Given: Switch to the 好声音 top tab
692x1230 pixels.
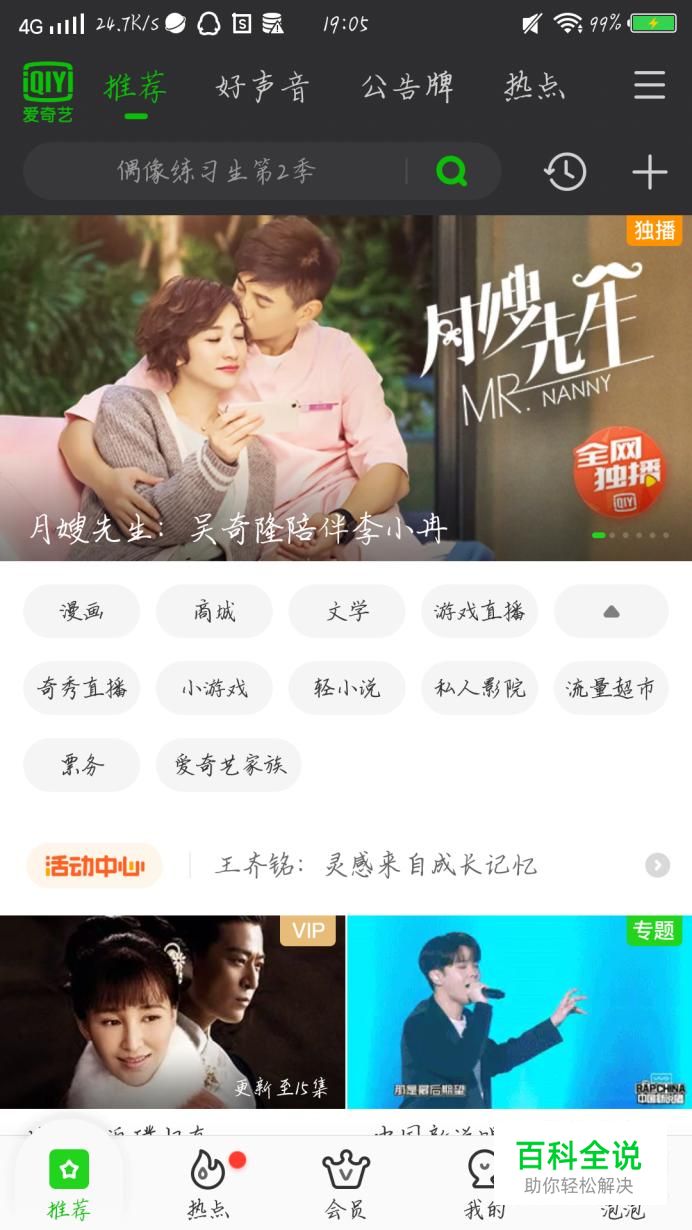Looking at the screenshot, I should click(263, 87).
